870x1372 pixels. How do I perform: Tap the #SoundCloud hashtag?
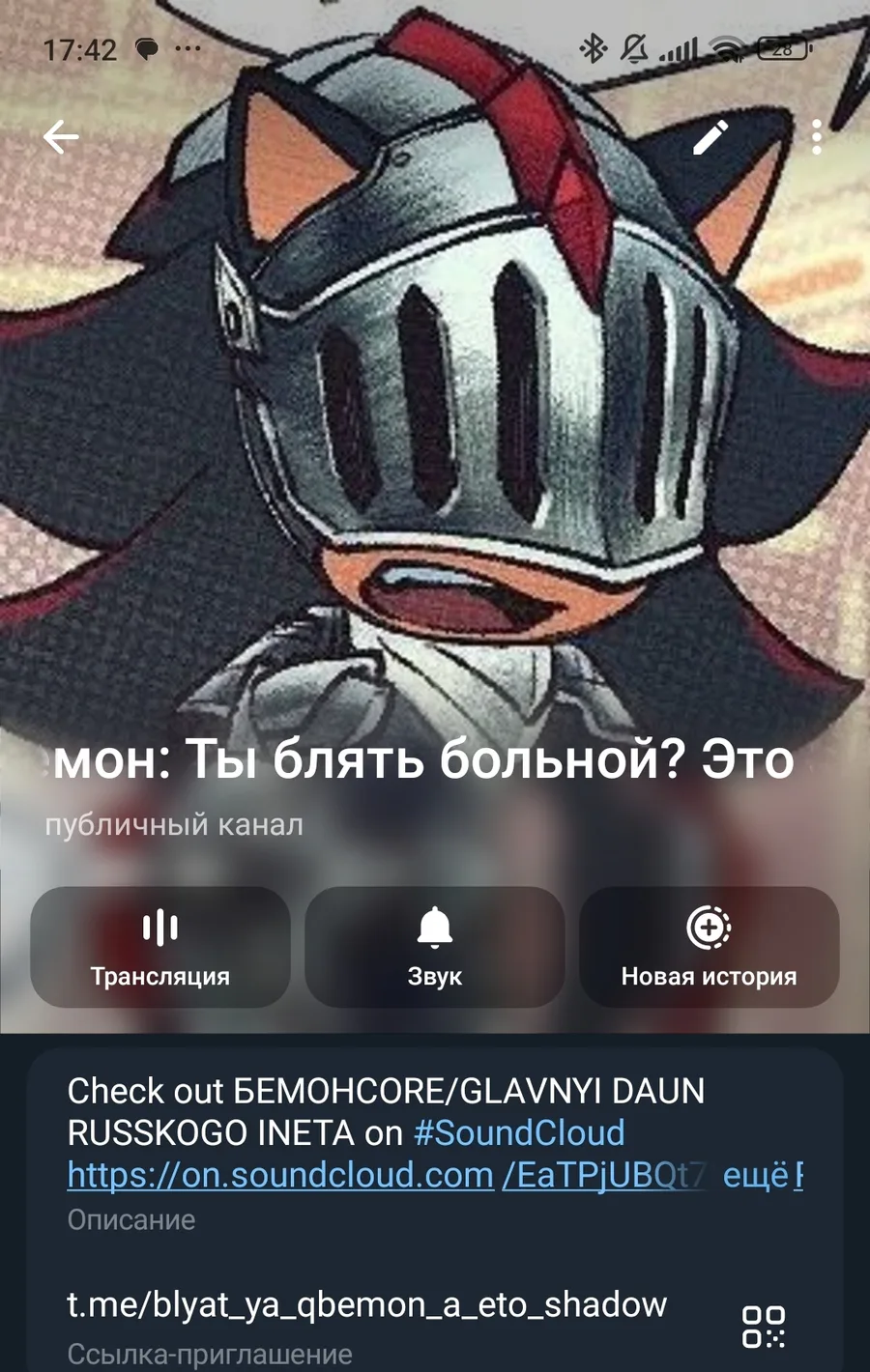(x=519, y=1132)
